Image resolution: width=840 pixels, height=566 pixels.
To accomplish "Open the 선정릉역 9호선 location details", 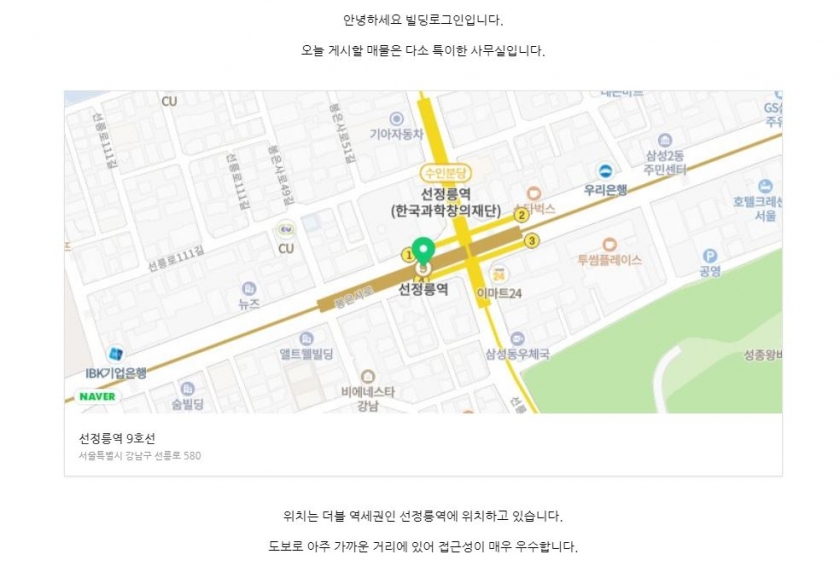I will [118, 437].
